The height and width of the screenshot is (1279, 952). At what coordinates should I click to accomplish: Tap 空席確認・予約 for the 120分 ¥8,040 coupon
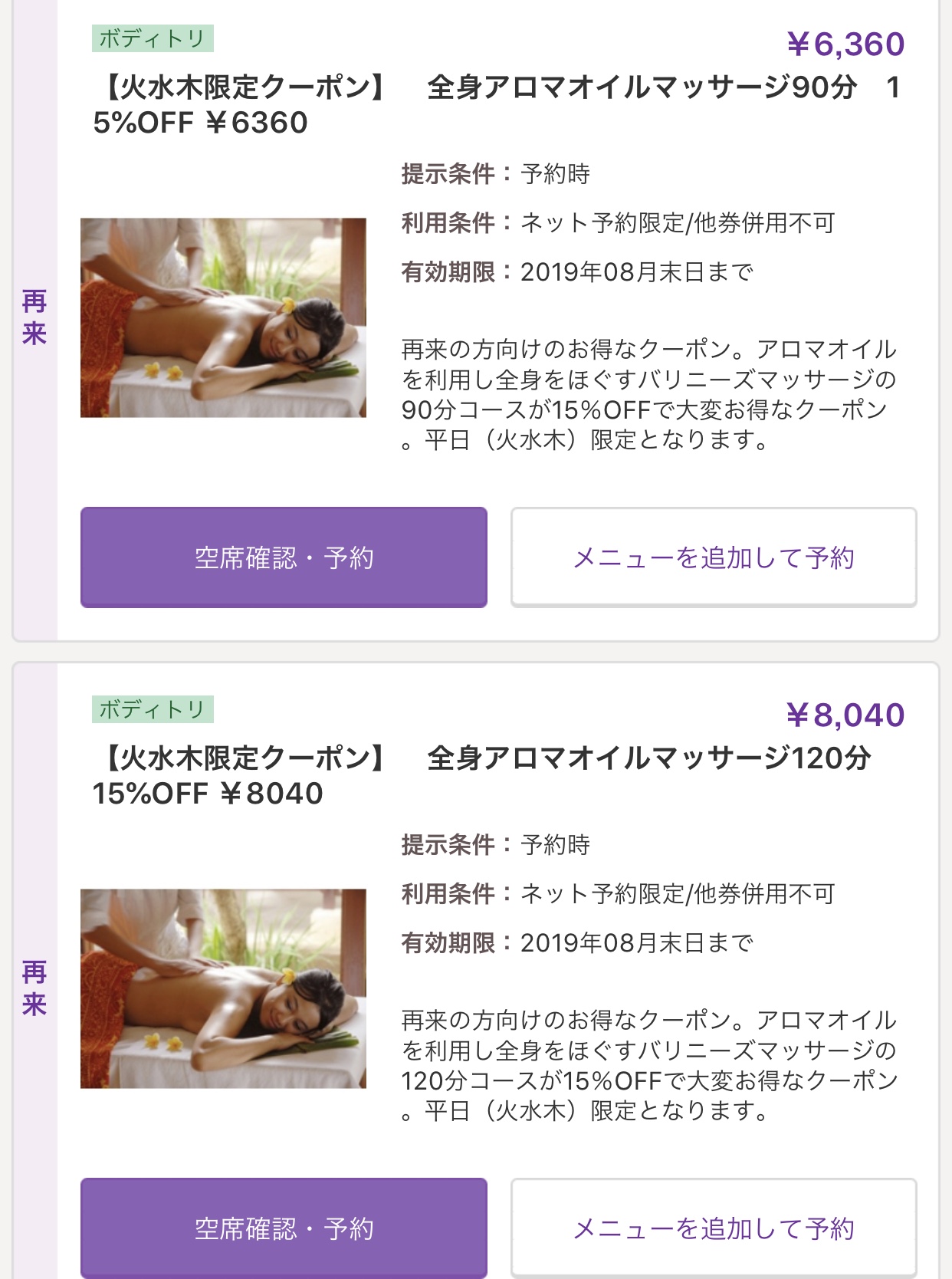[x=284, y=1228]
